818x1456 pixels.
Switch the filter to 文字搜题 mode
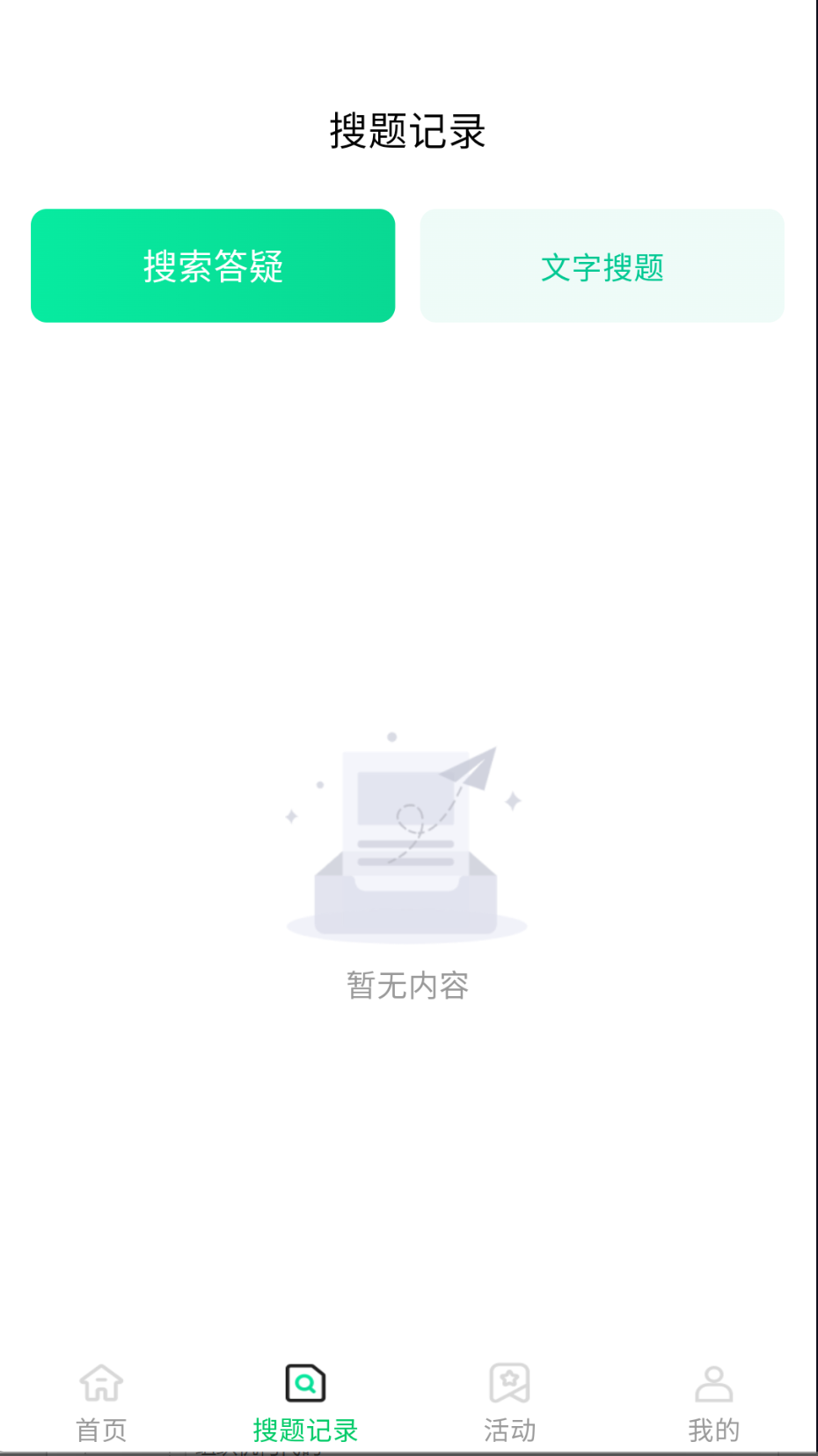pyautogui.click(x=602, y=266)
